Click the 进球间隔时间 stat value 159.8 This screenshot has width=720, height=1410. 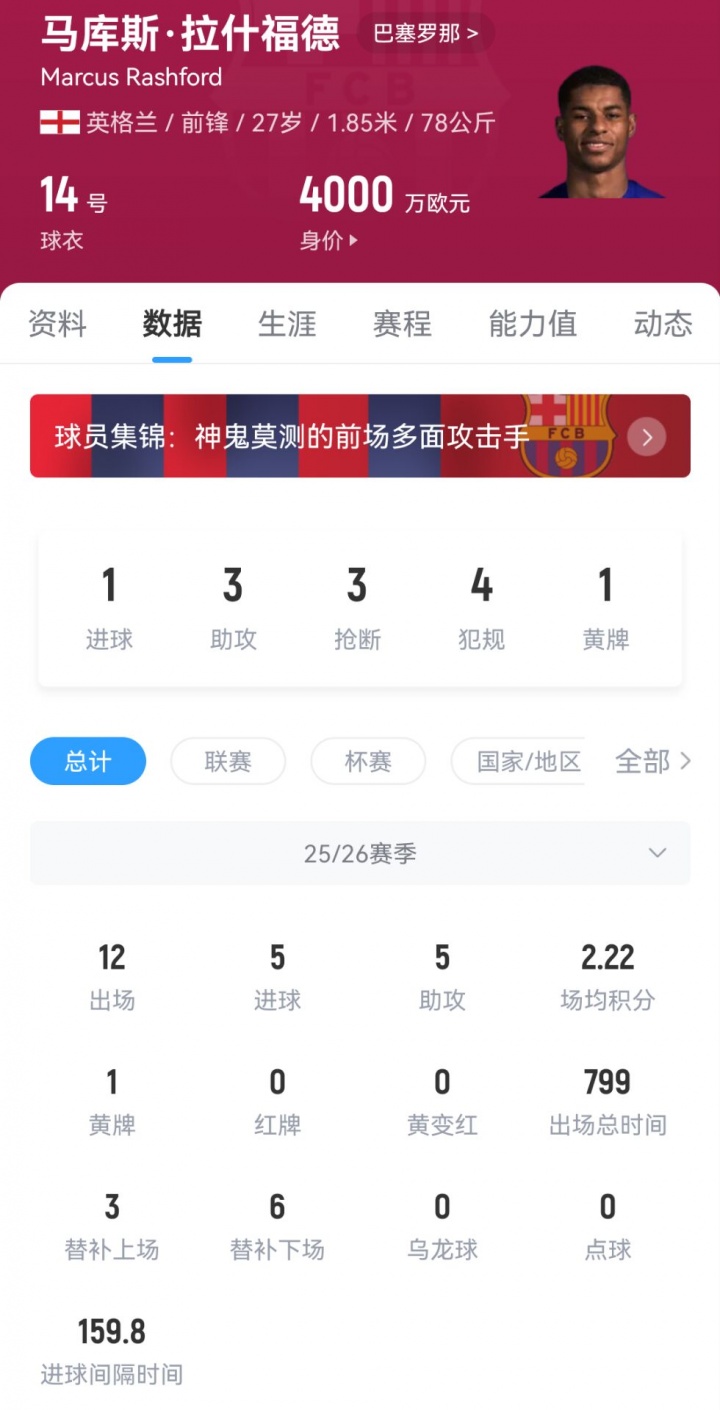(x=111, y=1332)
